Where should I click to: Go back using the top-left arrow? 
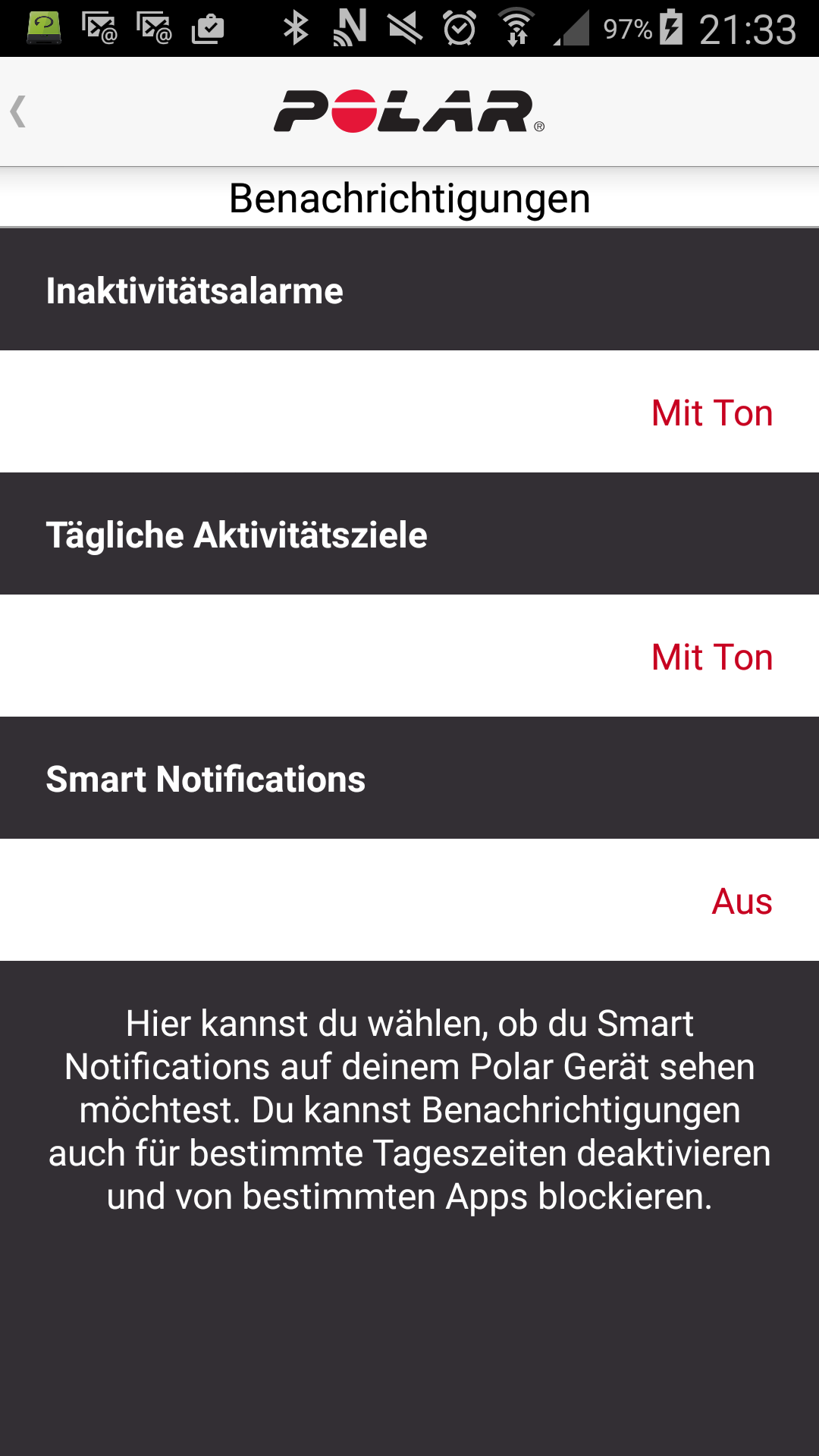click(19, 111)
